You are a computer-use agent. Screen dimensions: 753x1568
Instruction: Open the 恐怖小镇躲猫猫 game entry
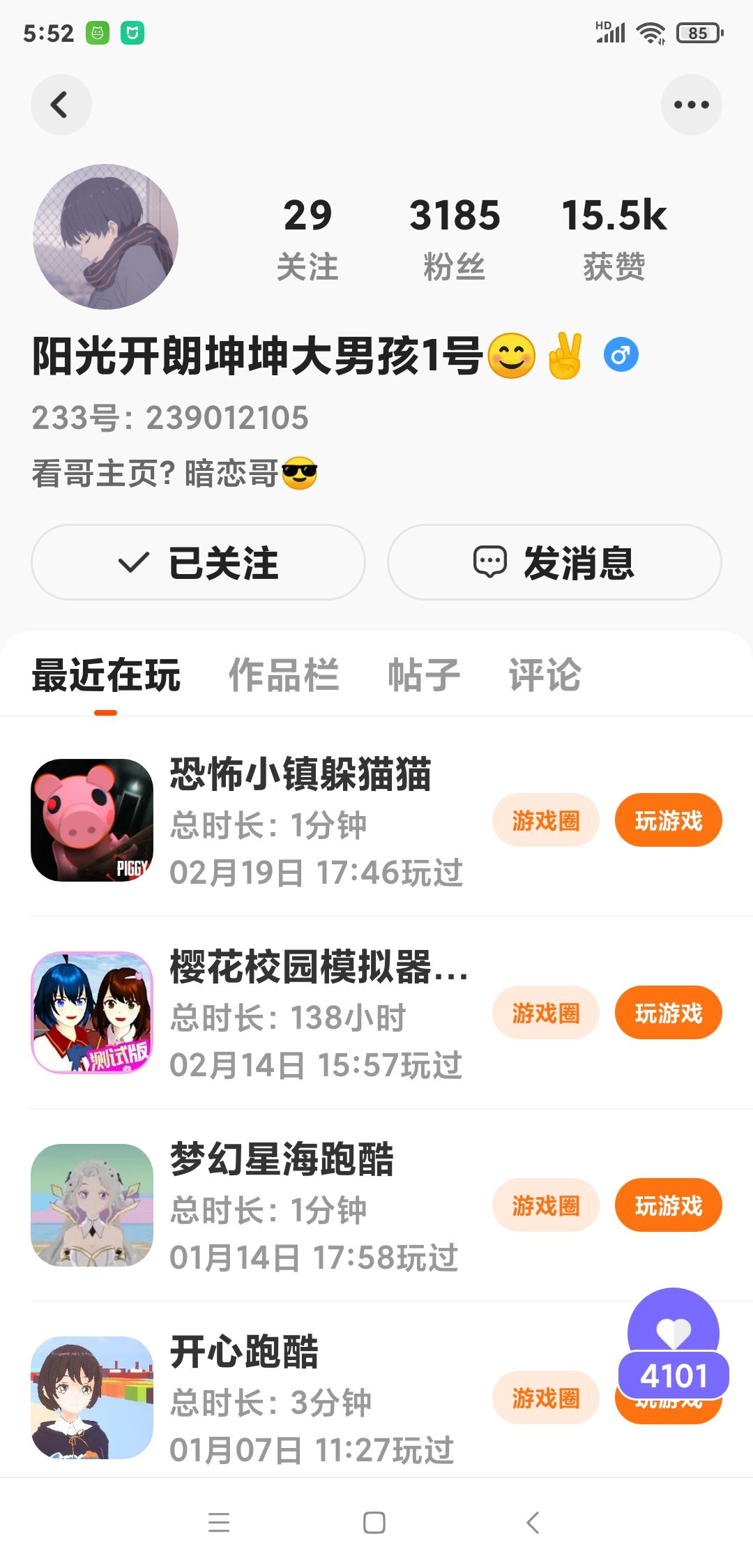(300, 774)
